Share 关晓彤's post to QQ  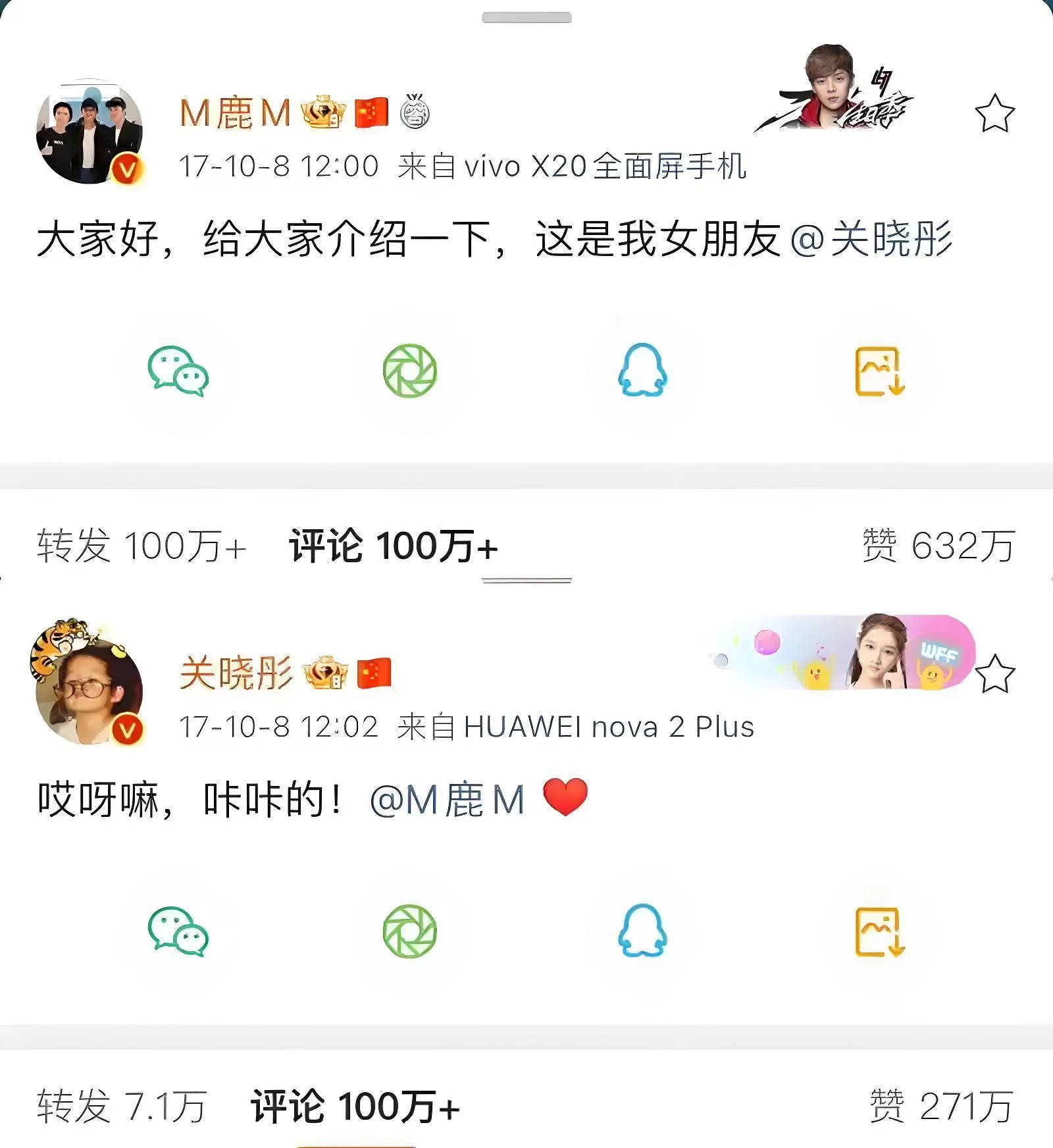tap(642, 931)
